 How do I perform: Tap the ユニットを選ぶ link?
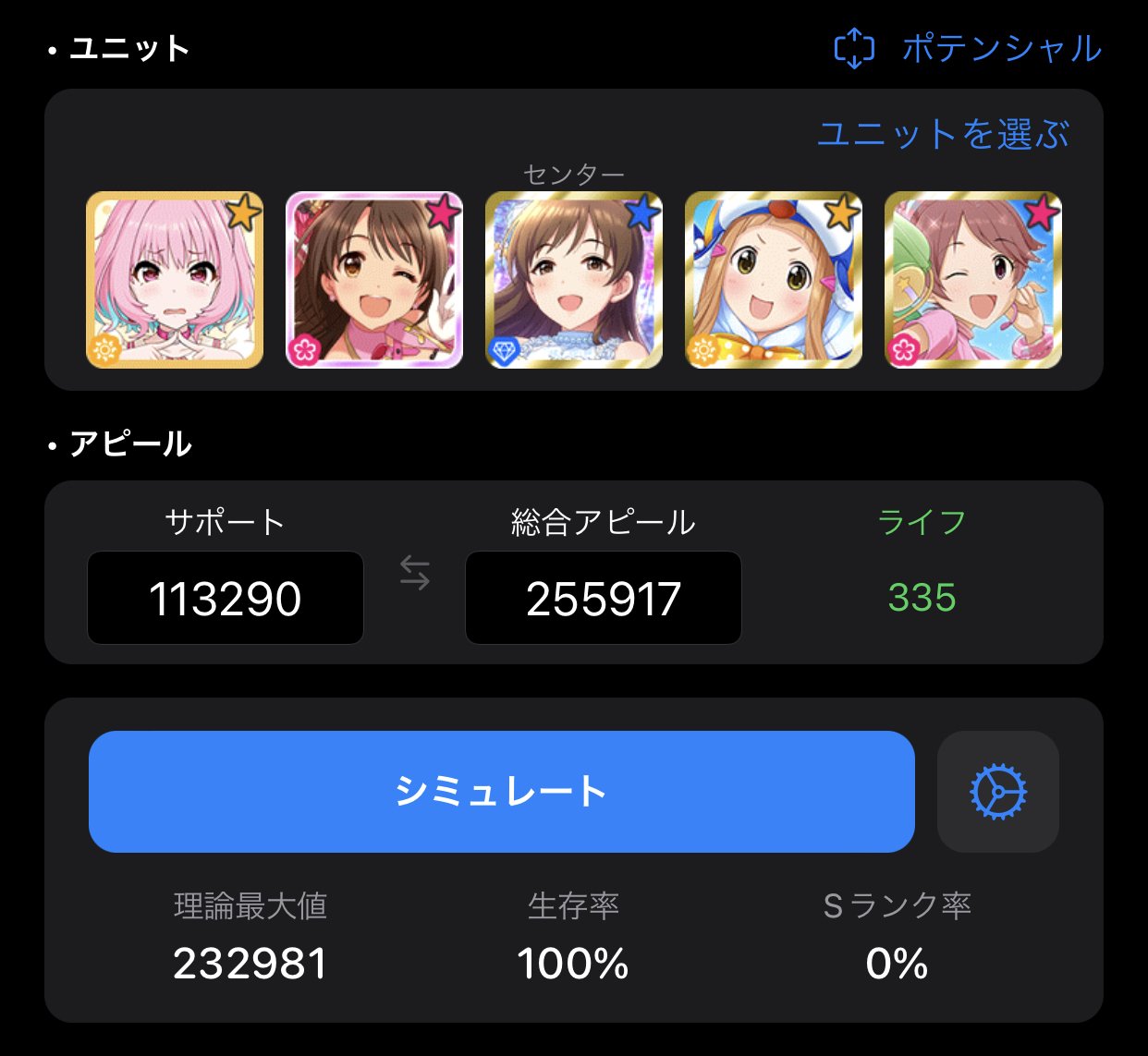click(x=943, y=135)
